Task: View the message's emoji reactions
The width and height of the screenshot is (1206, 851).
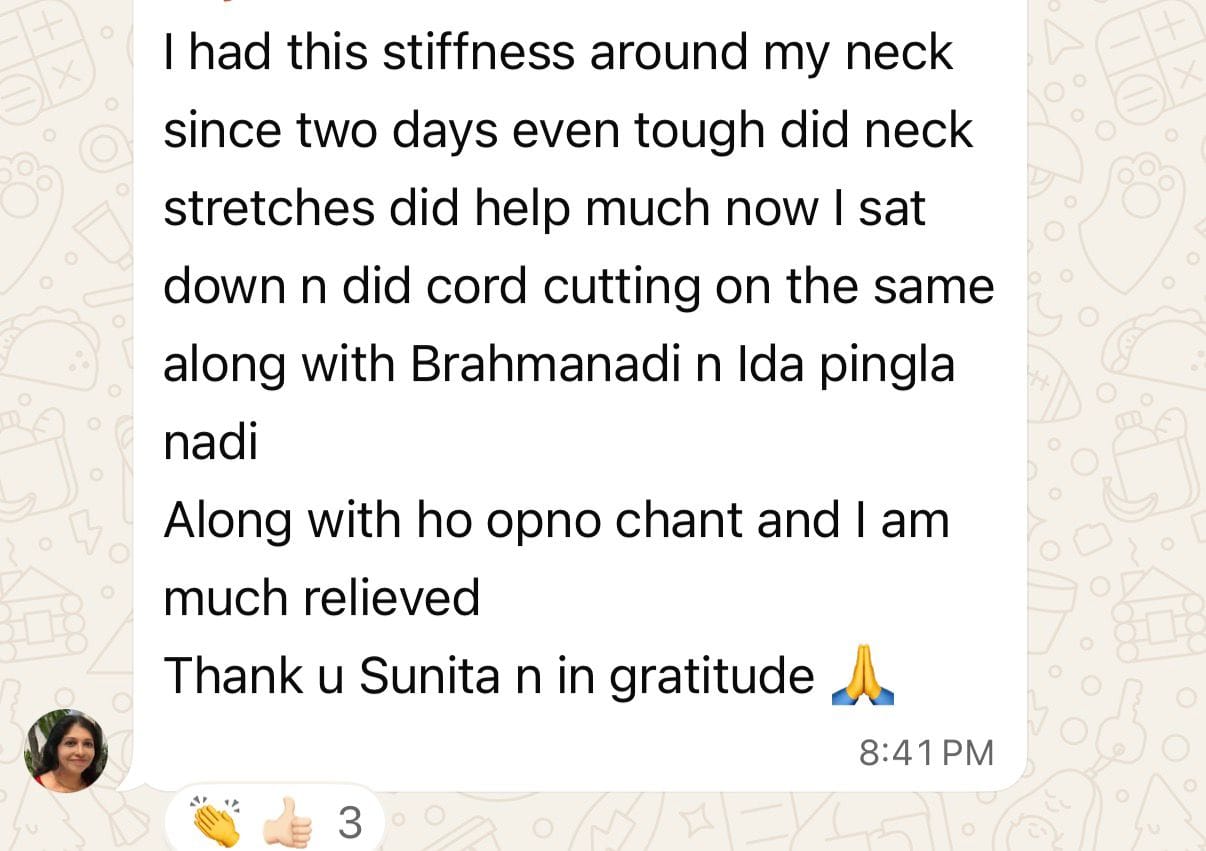Action: click(x=275, y=821)
